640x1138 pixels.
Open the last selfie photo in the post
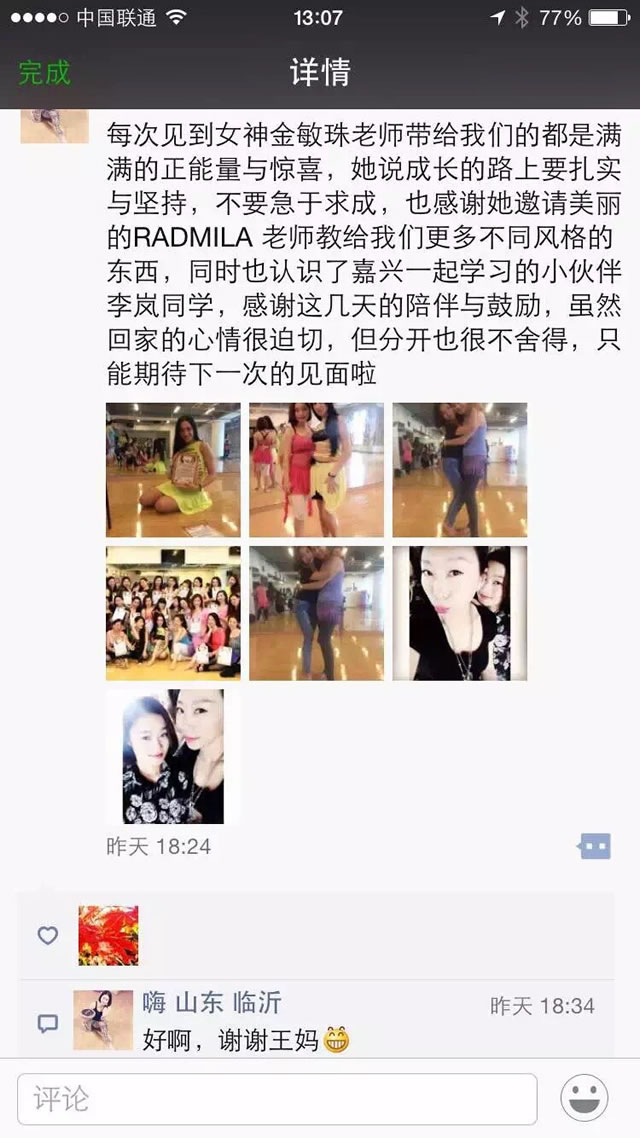tap(166, 756)
